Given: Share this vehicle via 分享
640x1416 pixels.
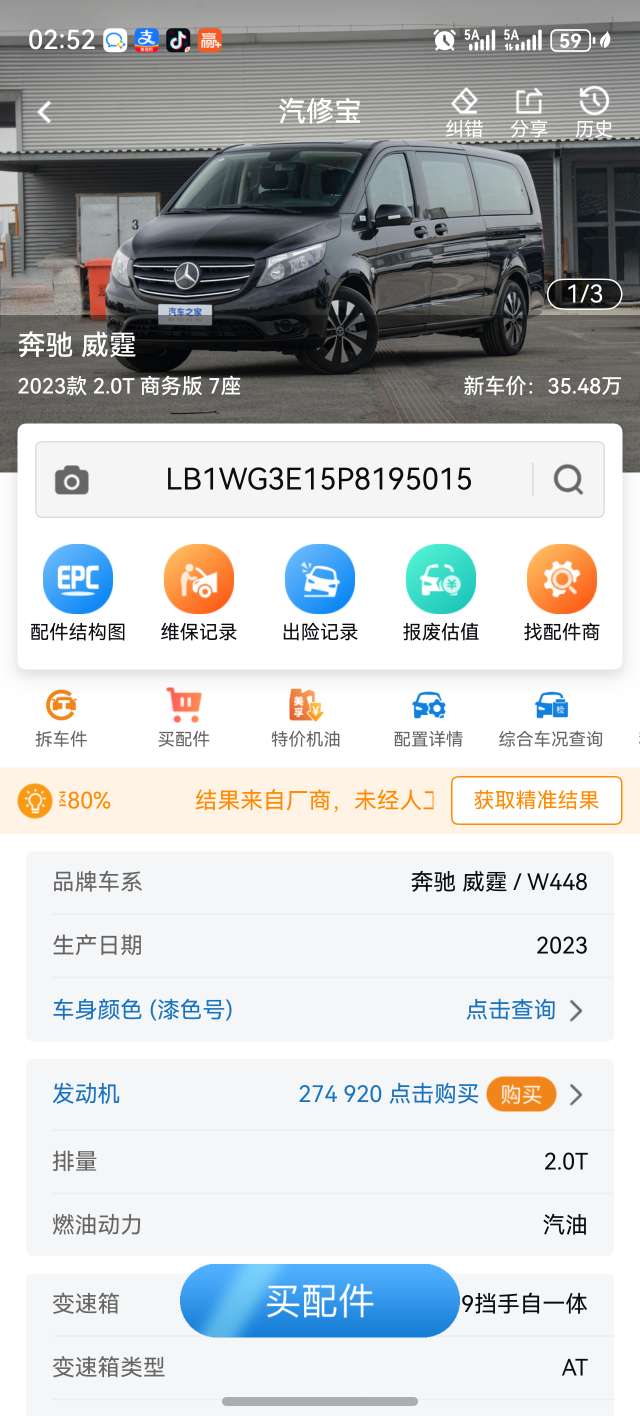Looking at the screenshot, I should pos(528,113).
